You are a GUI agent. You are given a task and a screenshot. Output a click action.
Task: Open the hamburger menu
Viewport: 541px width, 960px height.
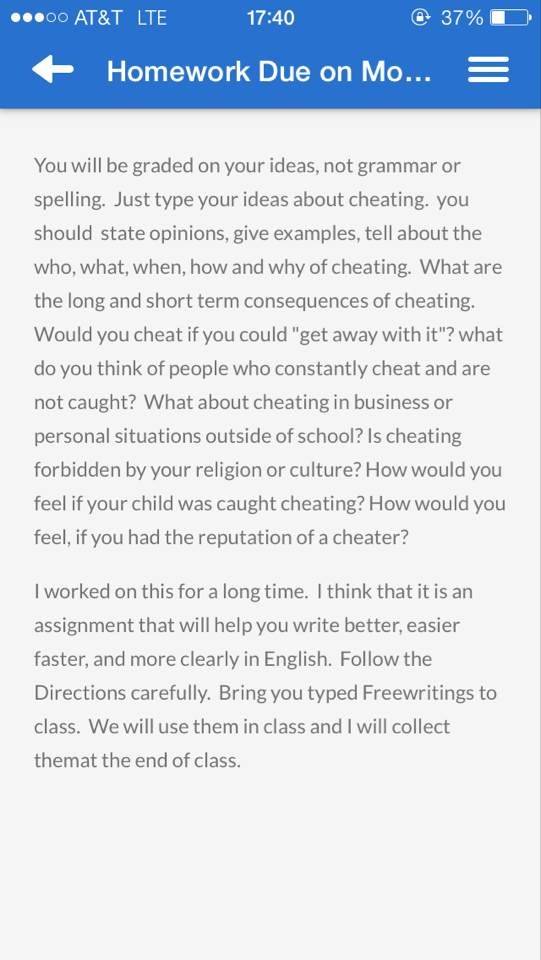(488, 70)
